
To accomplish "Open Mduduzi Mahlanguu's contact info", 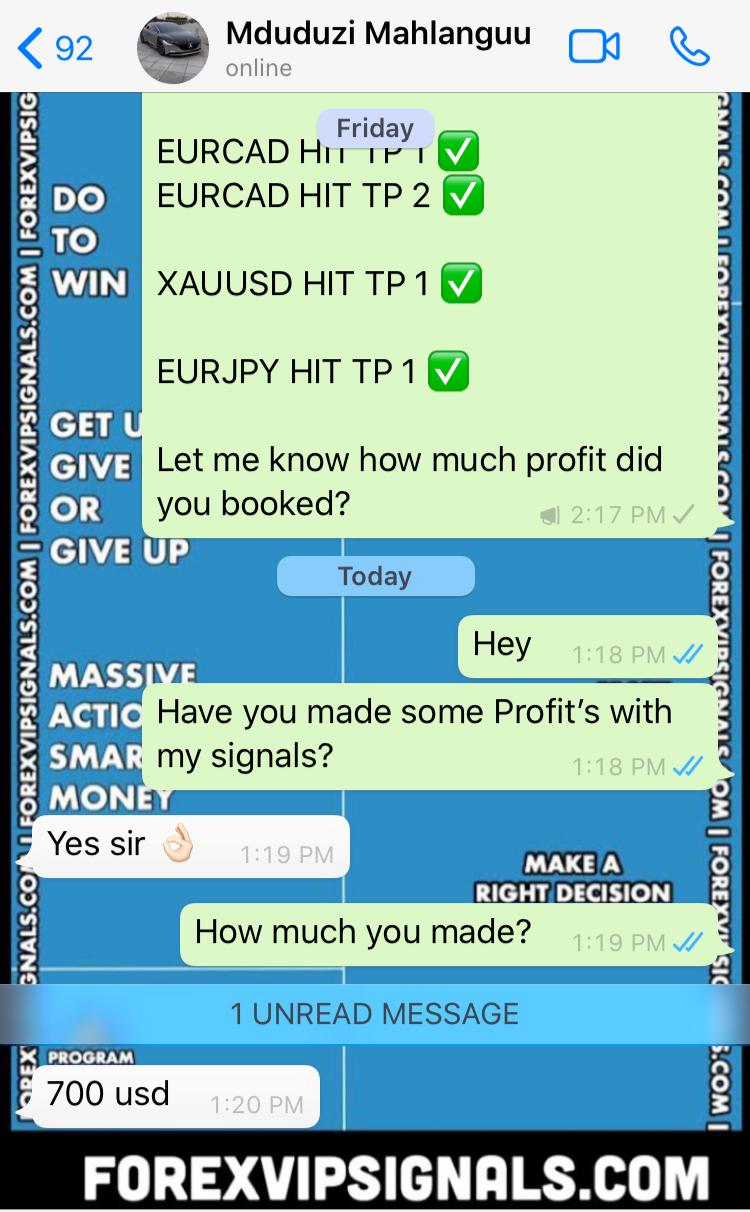I will click(x=377, y=47).
